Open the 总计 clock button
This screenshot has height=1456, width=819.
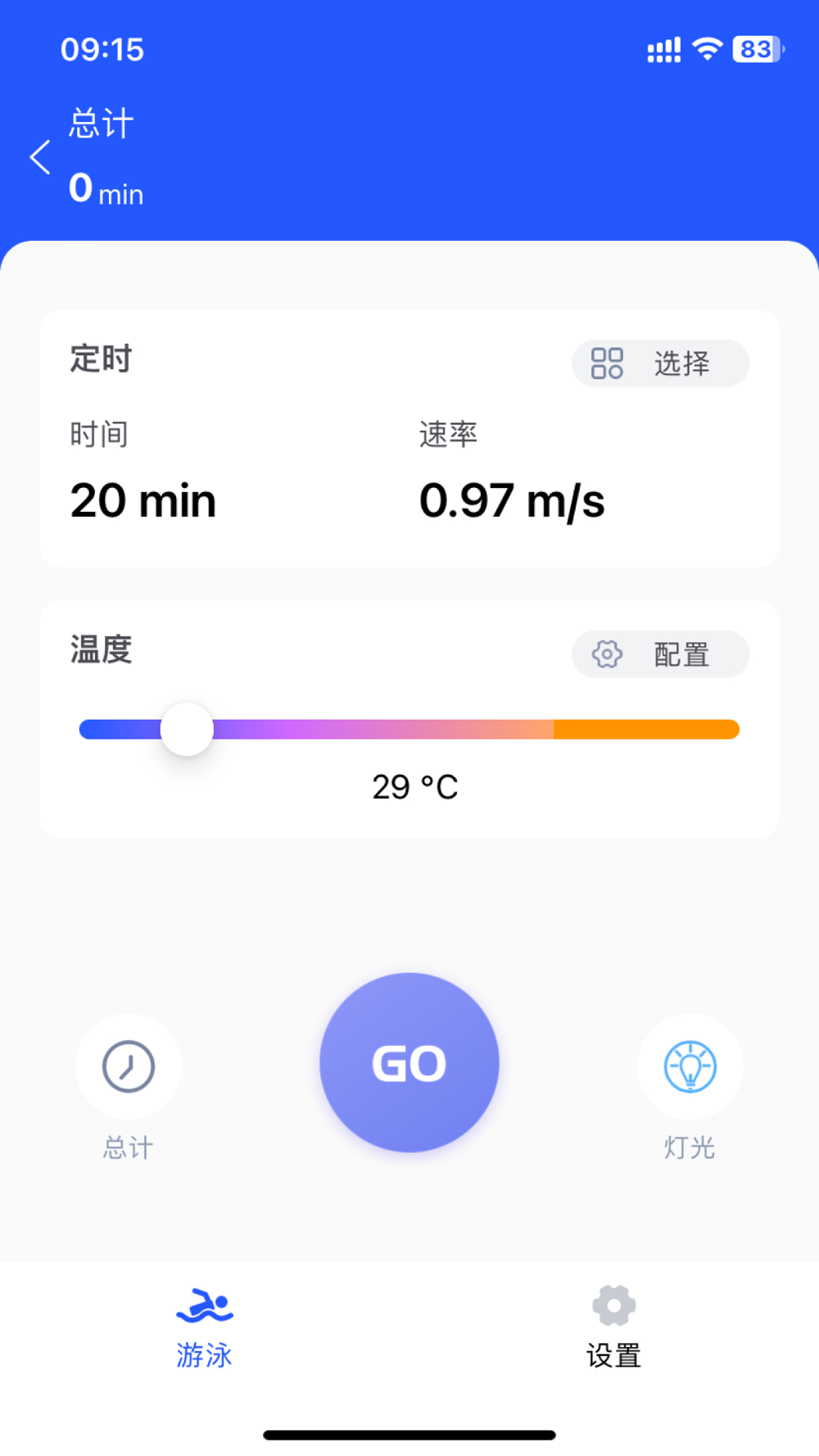pos(129,1066)
